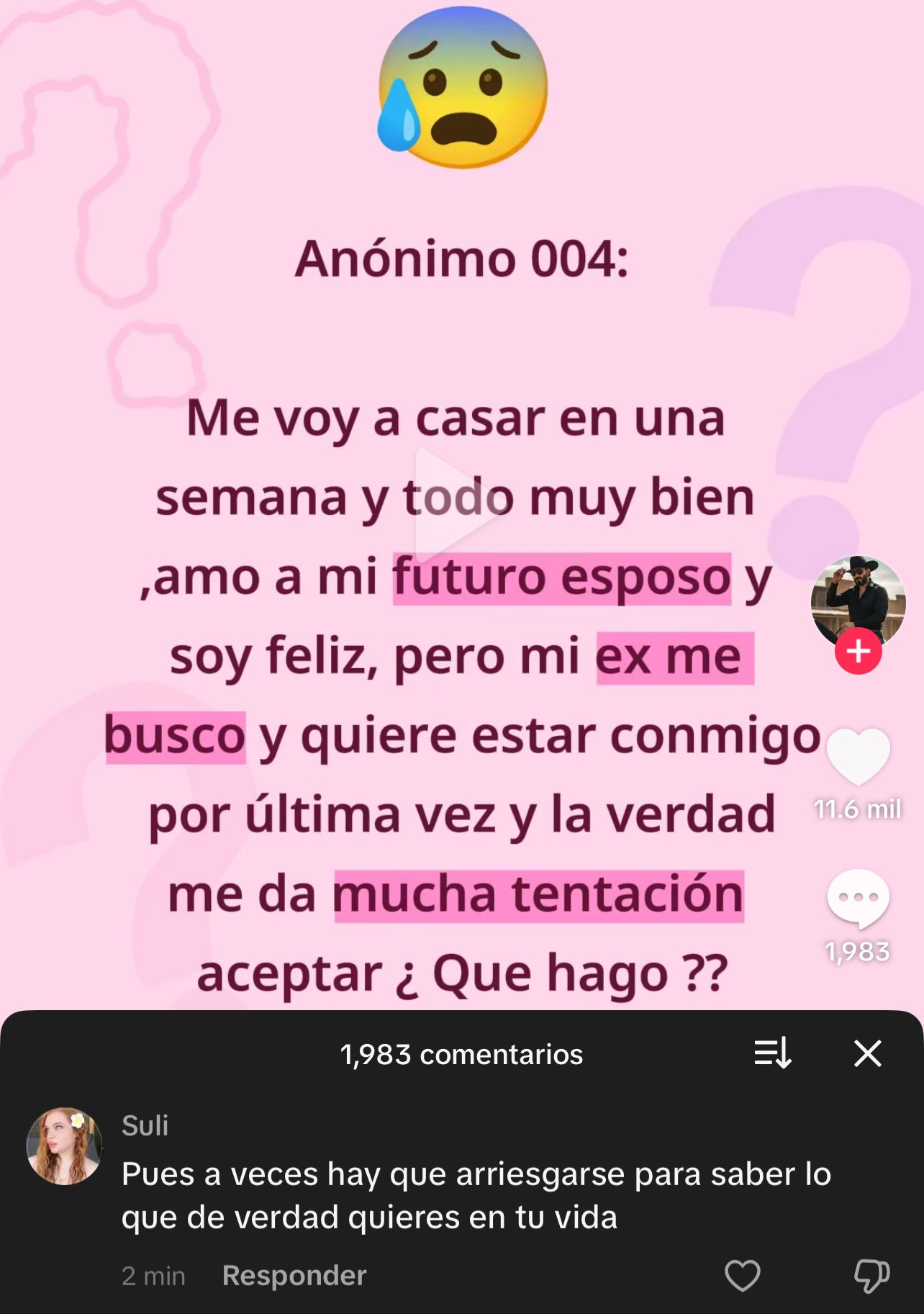This screenshot has width=924, height=1314.
Task: Dislike Suli's comment
Action: 871,1276
